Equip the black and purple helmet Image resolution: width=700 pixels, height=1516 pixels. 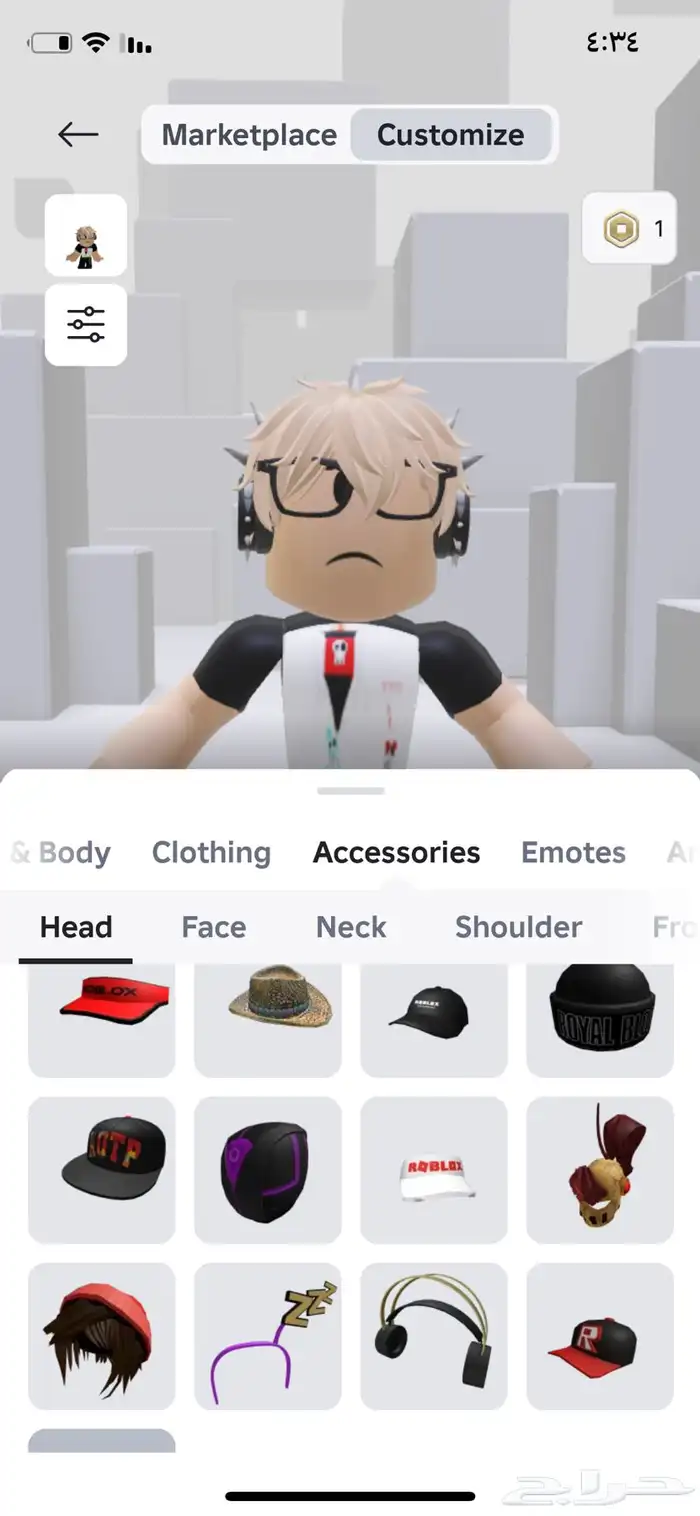click(x=268, y=1170)
